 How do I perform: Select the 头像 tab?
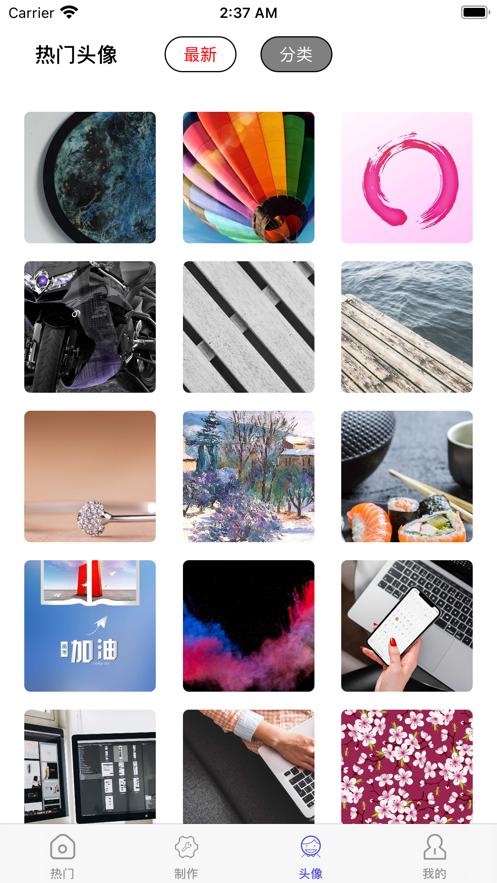[x=310, y=856]
